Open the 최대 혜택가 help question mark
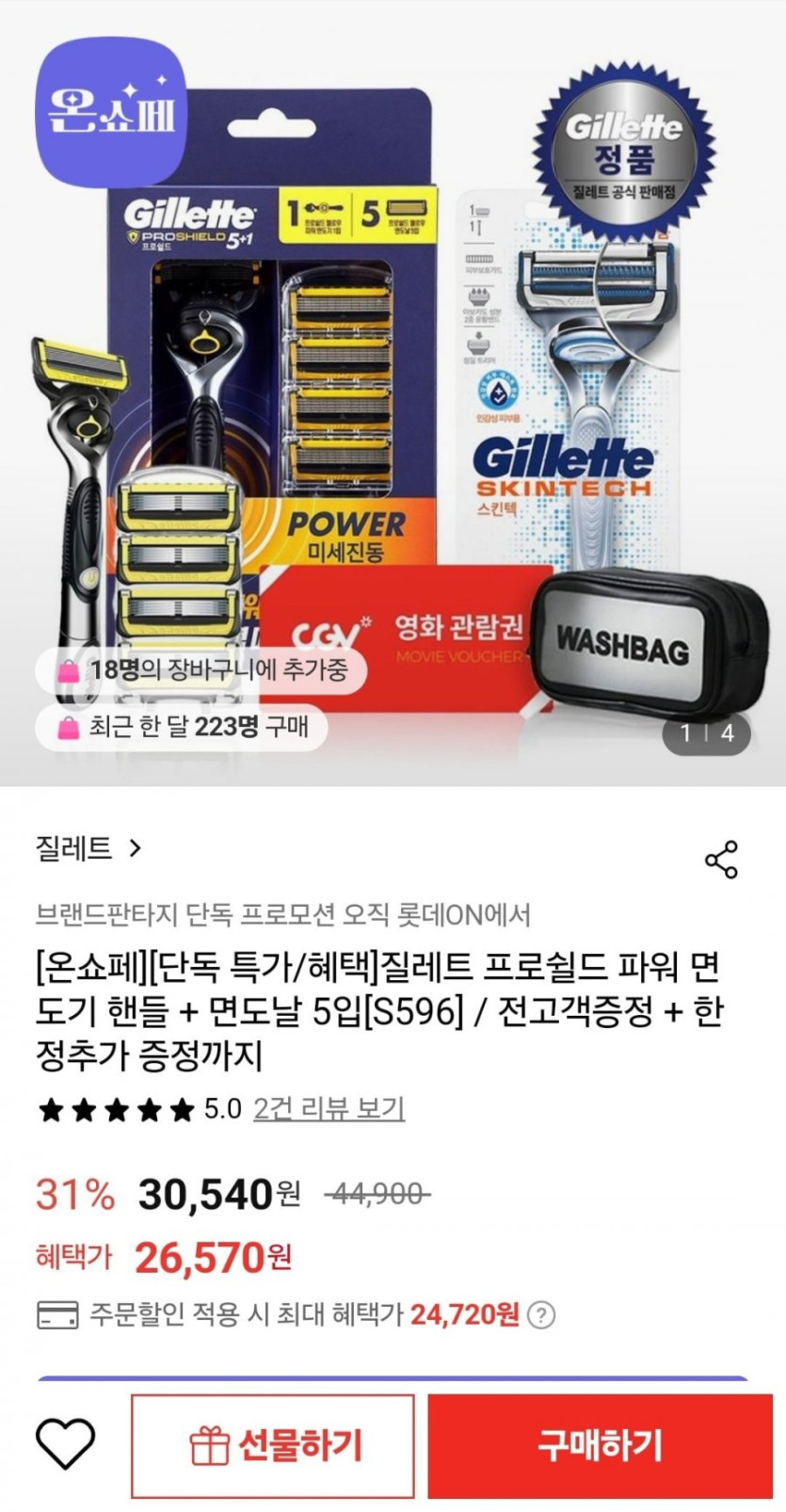786x1512 pixels. coord(541,1314)
